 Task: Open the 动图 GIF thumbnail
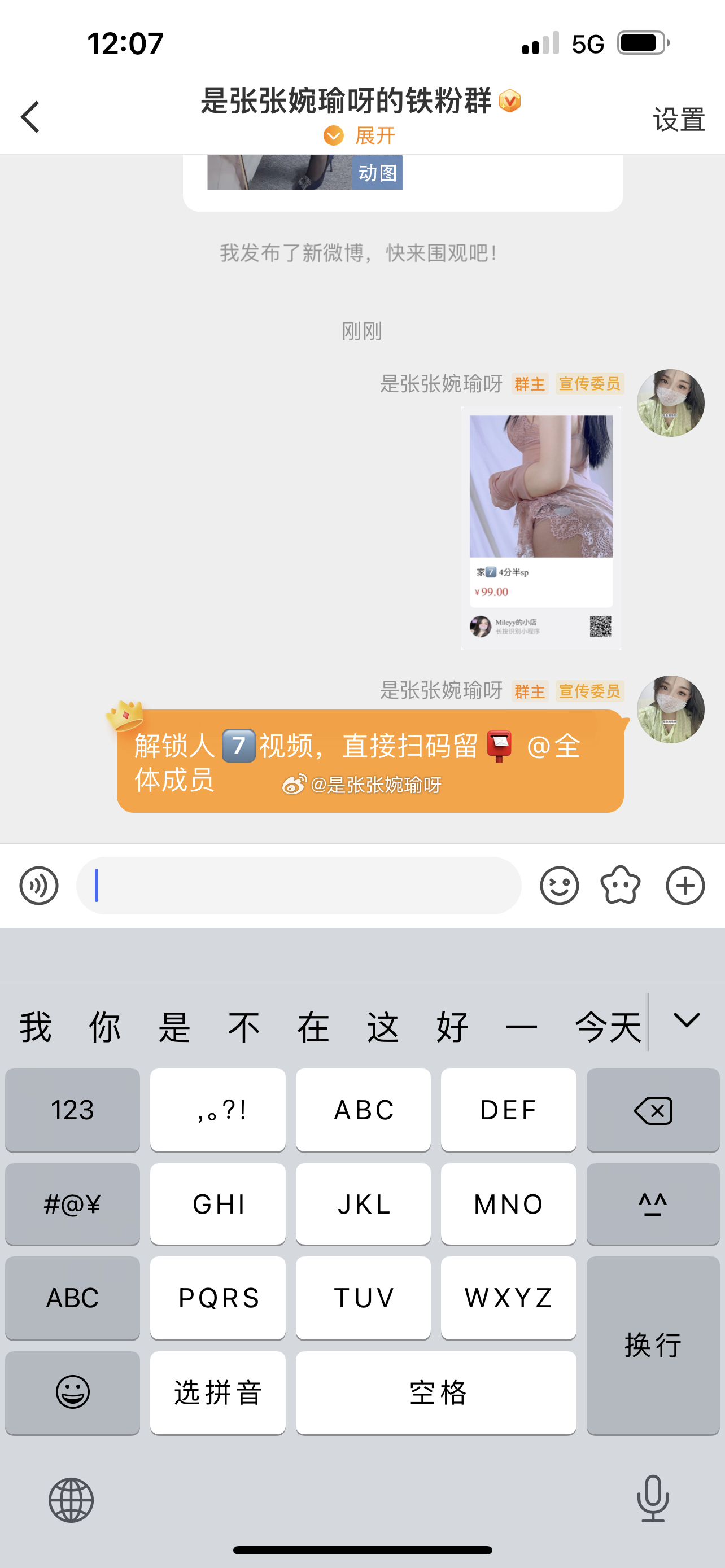click(x=305, y=172)
